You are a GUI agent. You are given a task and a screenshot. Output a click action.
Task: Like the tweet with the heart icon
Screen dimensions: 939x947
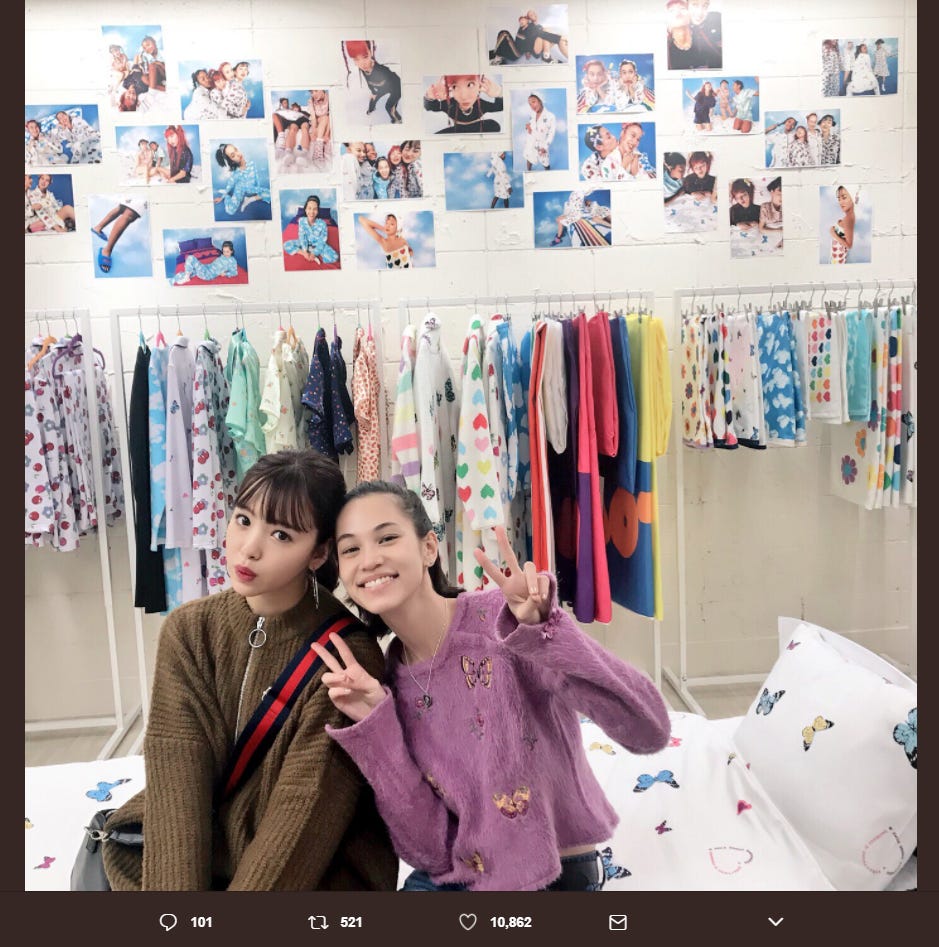(x=467, y=922)
